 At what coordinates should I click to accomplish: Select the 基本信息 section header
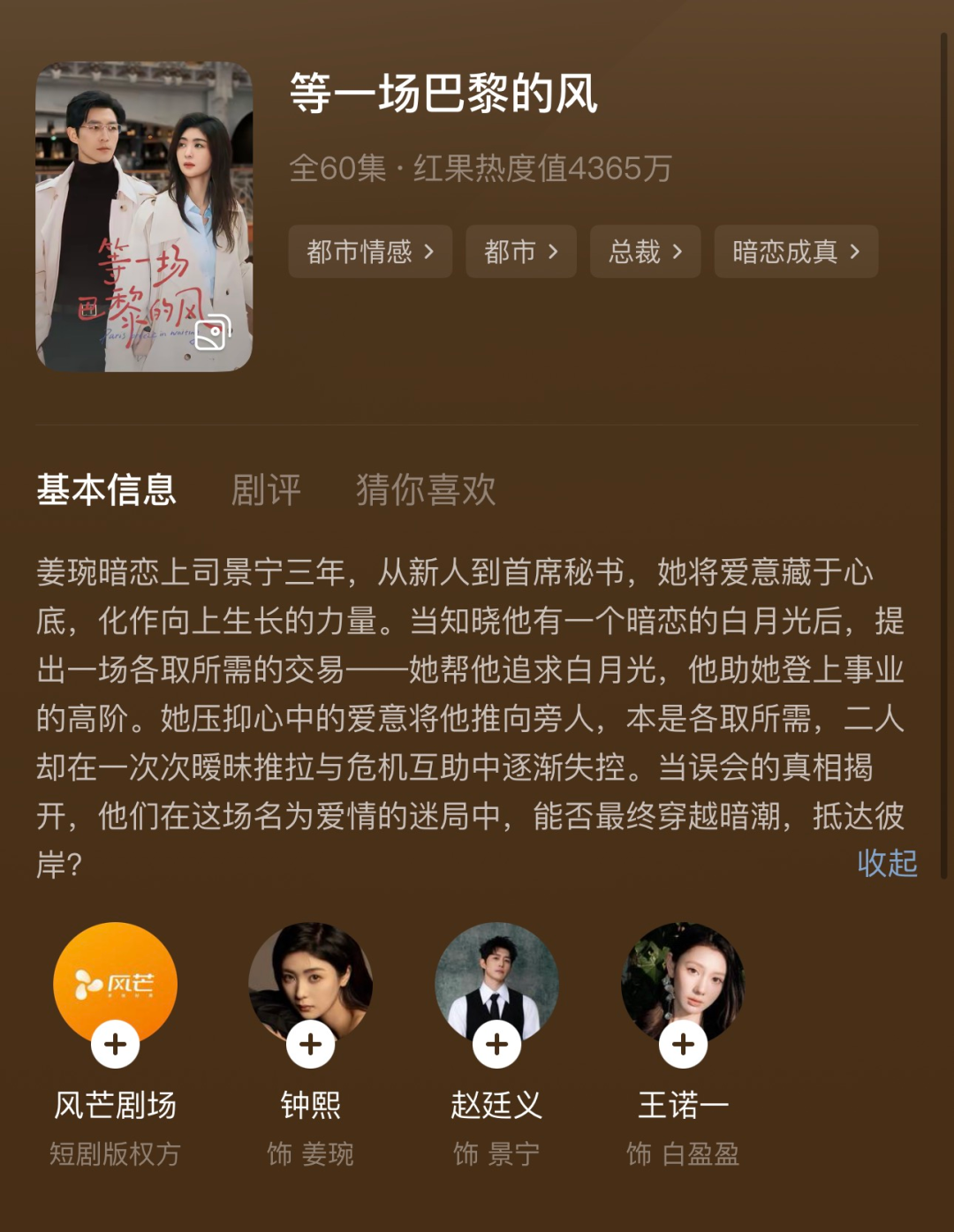[x=105, y=489]
